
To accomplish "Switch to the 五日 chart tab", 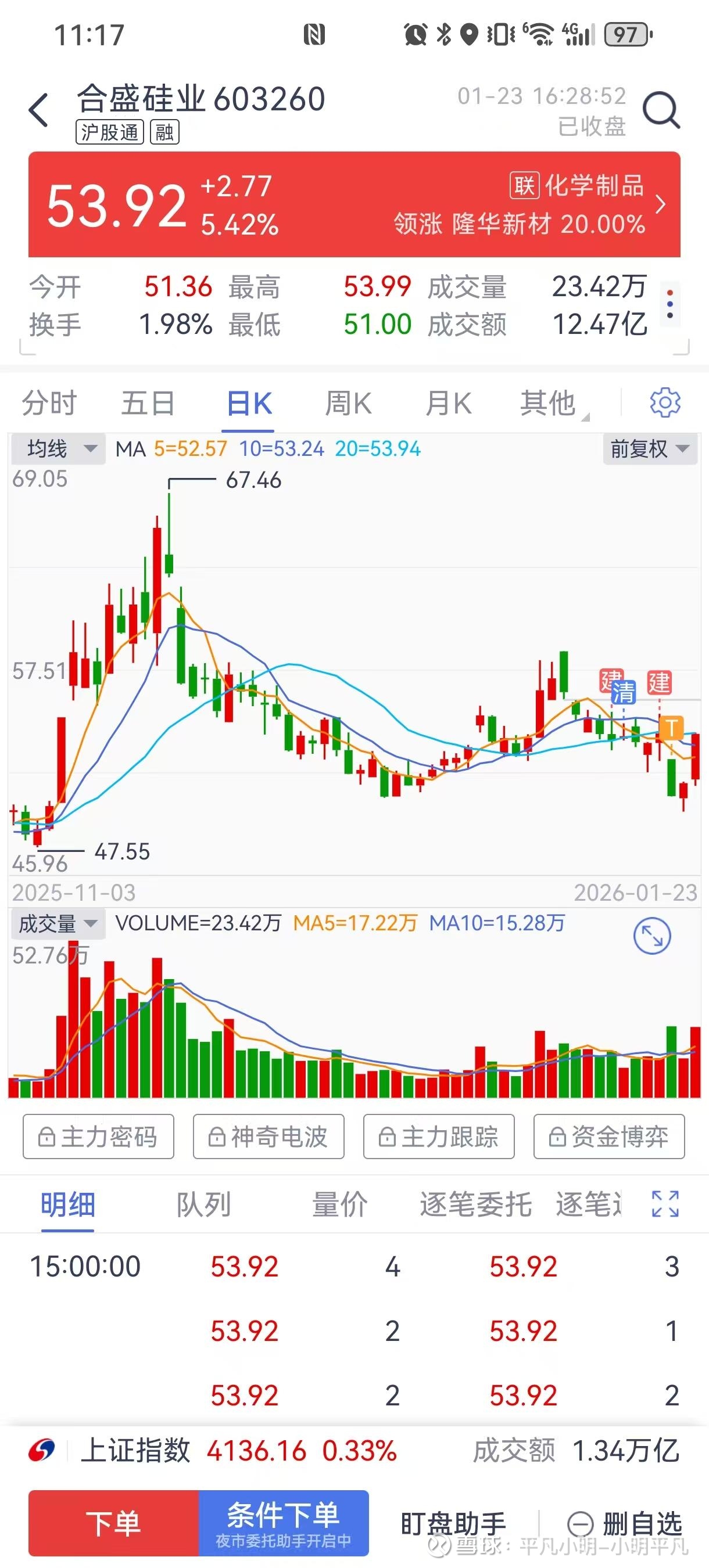I will 148,403.
